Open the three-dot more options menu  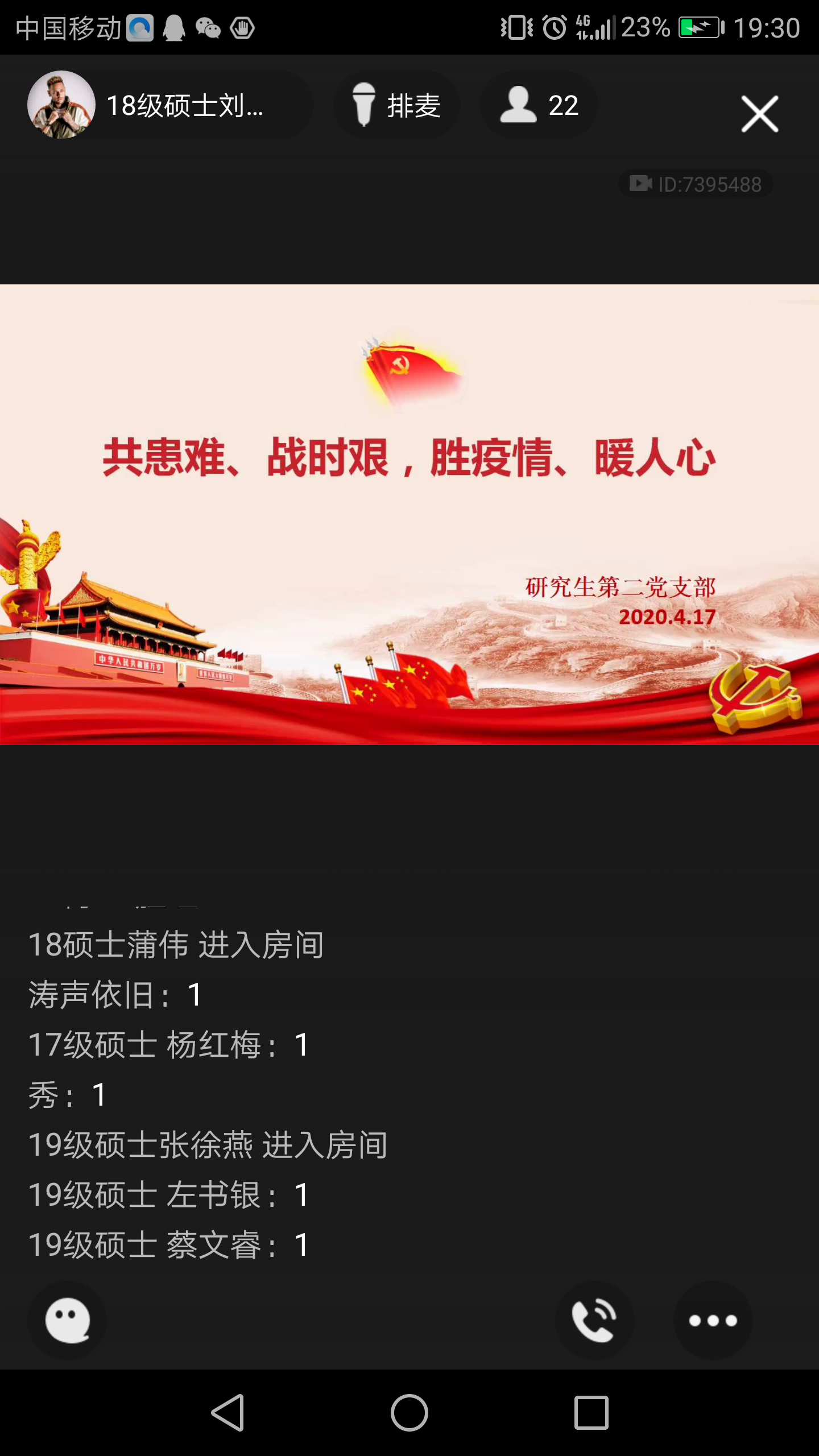point(713,1320)
